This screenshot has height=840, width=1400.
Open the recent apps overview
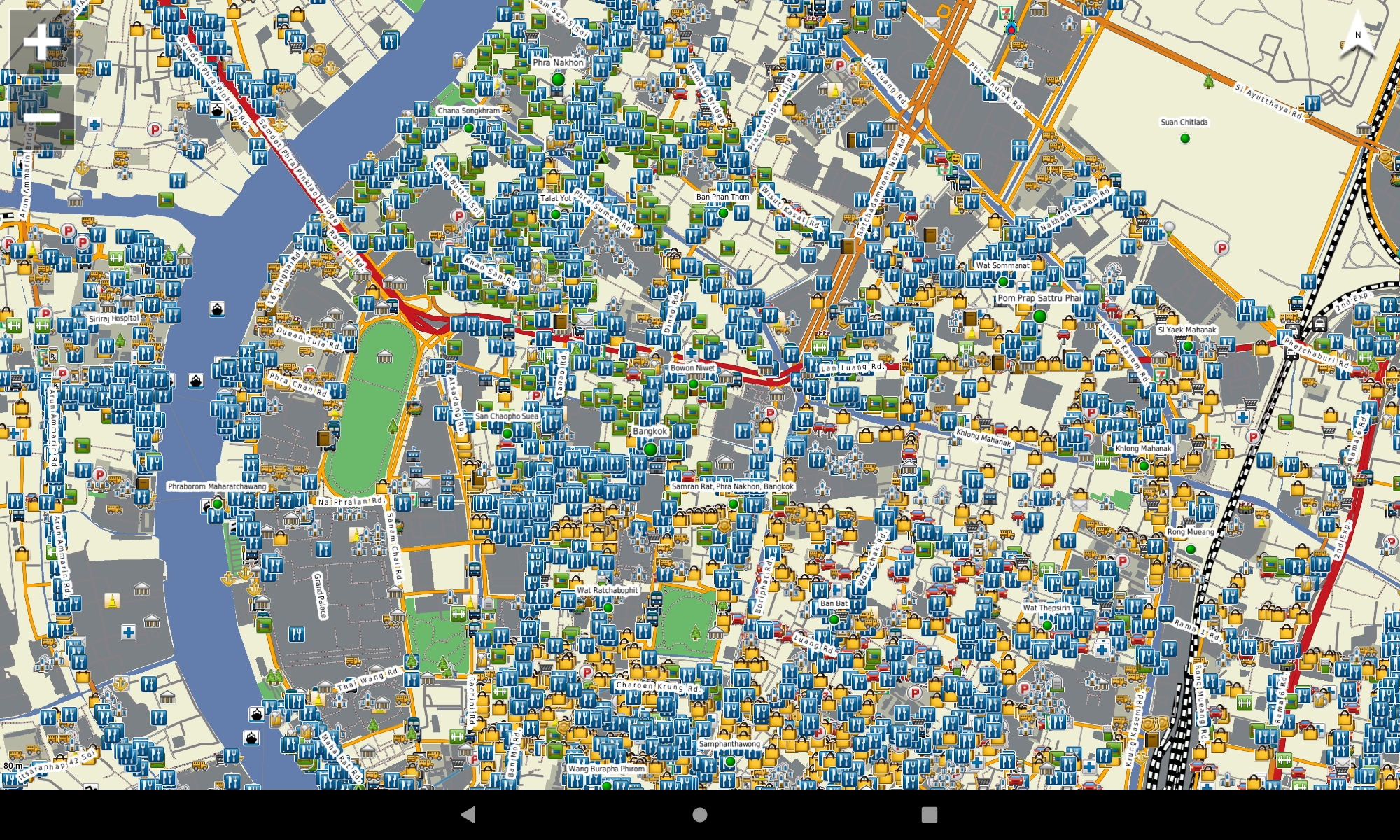929,814
